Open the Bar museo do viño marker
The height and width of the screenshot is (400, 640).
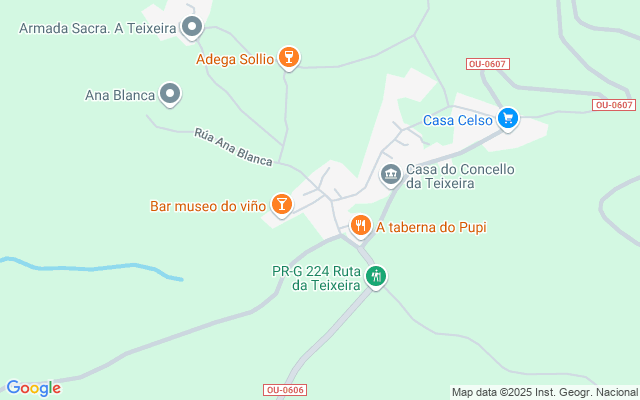click(282, 205)
